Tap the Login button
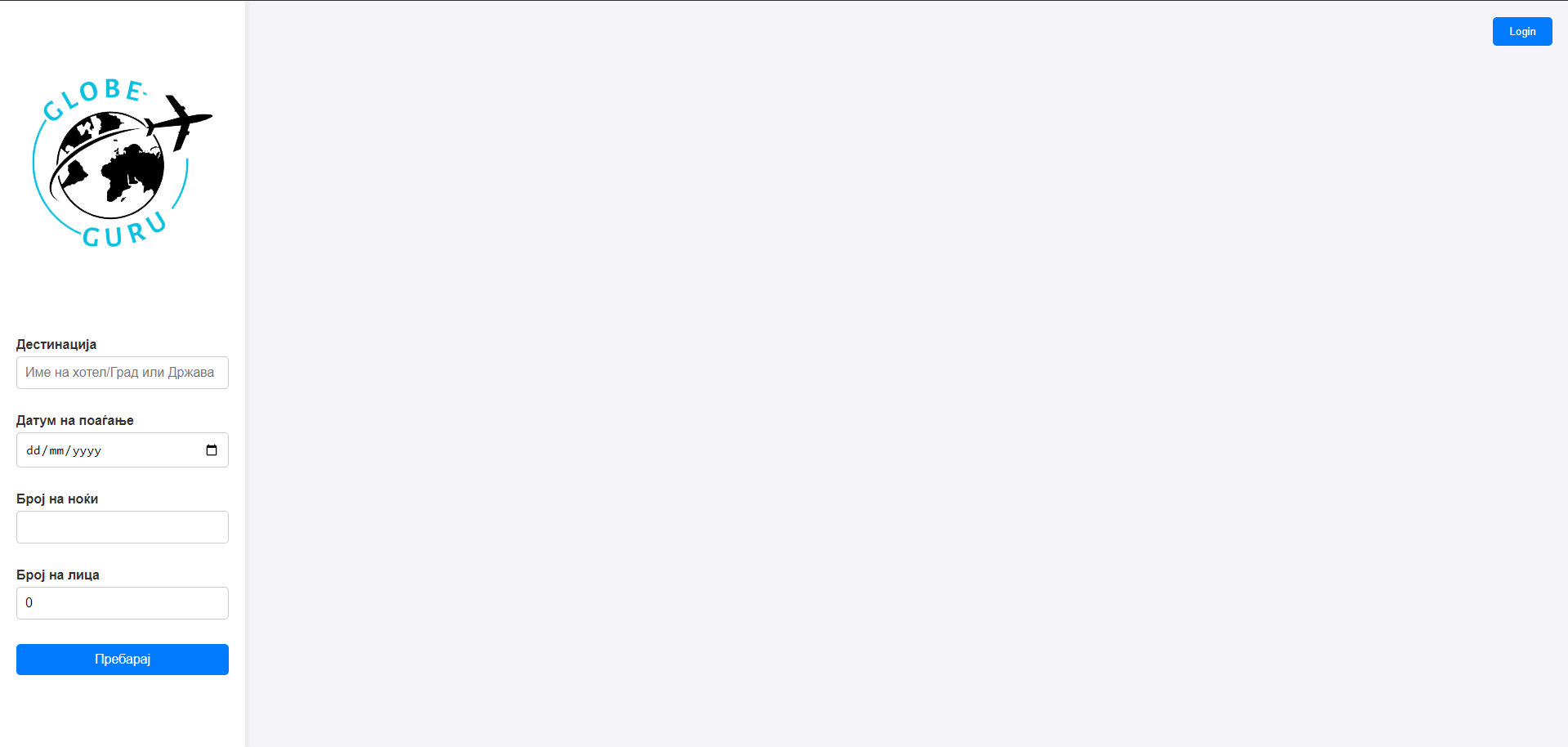This screenshot has width=1568, height=747. coord(1521,32)
